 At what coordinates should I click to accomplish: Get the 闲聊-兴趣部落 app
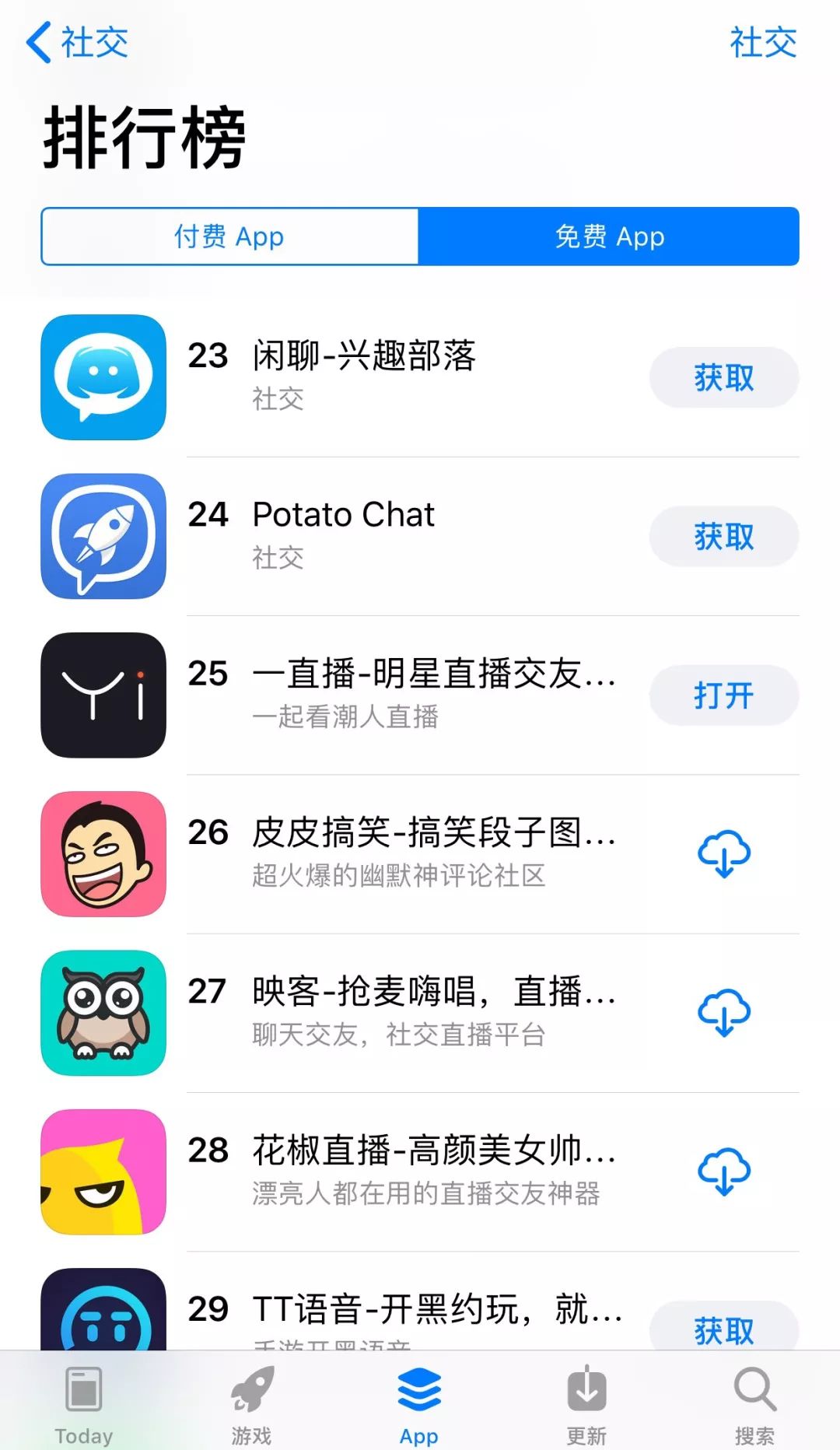723,378
